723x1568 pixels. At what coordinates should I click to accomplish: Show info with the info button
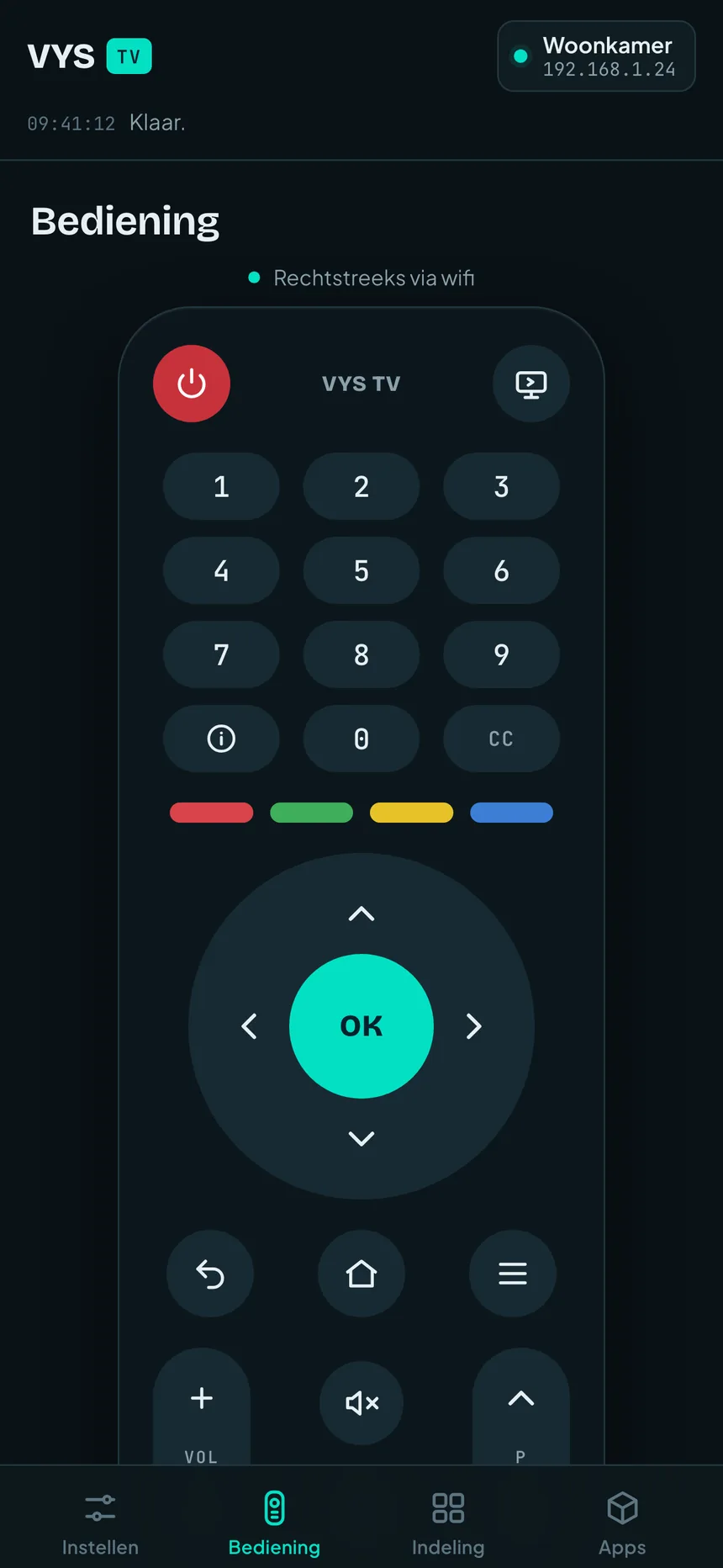click(x=221, y=739)
